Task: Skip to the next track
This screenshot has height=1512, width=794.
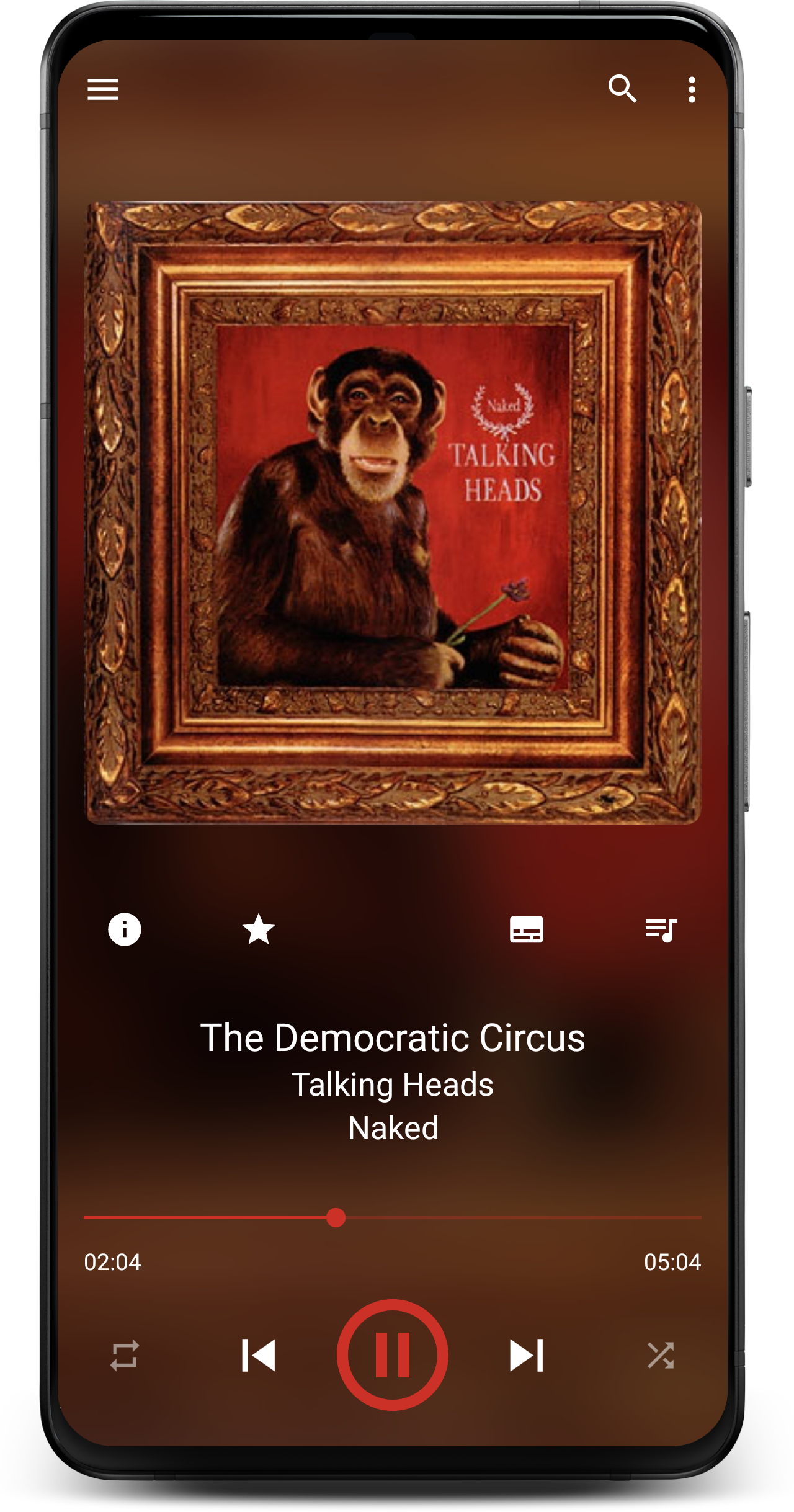Action: (527, 1355)
